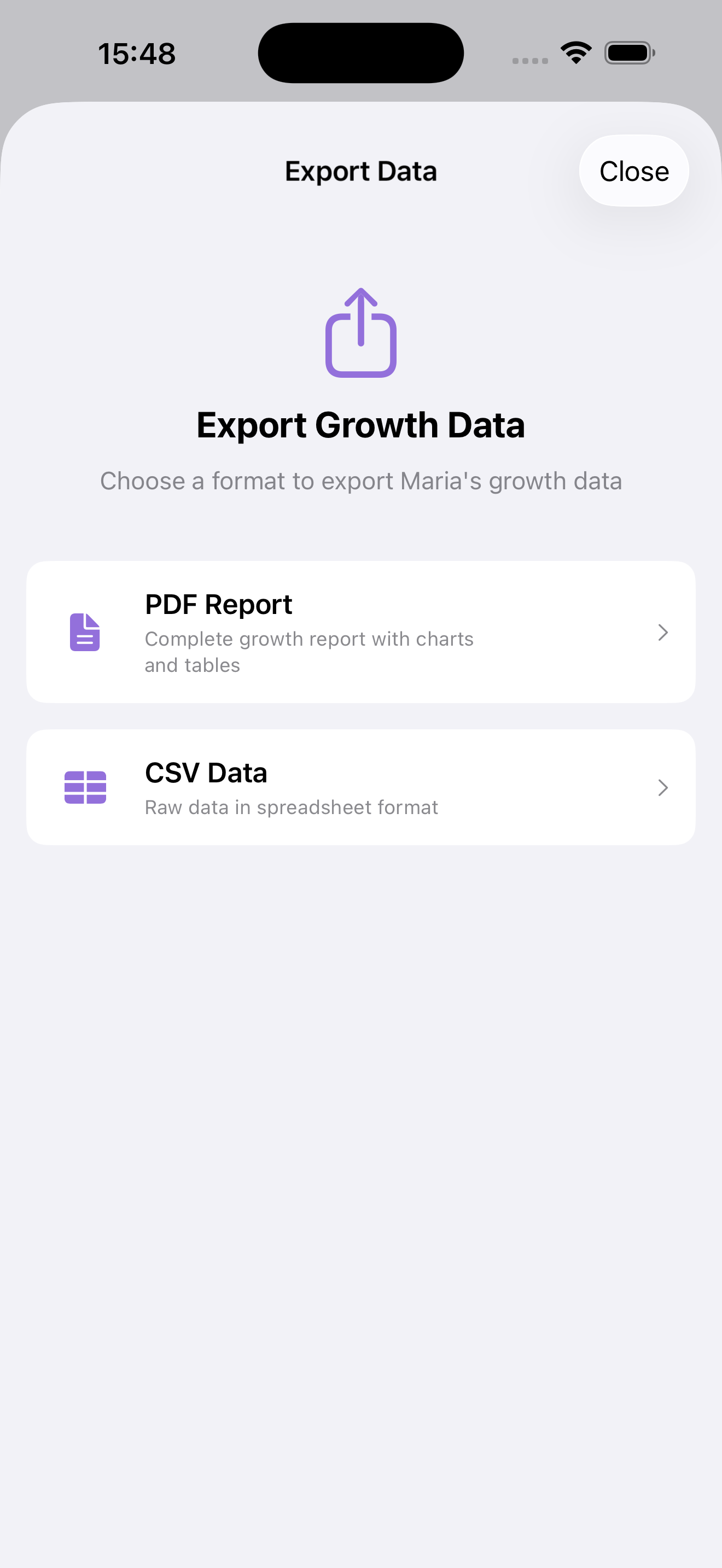Tap the Wi-Fi signal indicator
The image size is (722, 1568).
pyautogui.click(x=575, y=52)
